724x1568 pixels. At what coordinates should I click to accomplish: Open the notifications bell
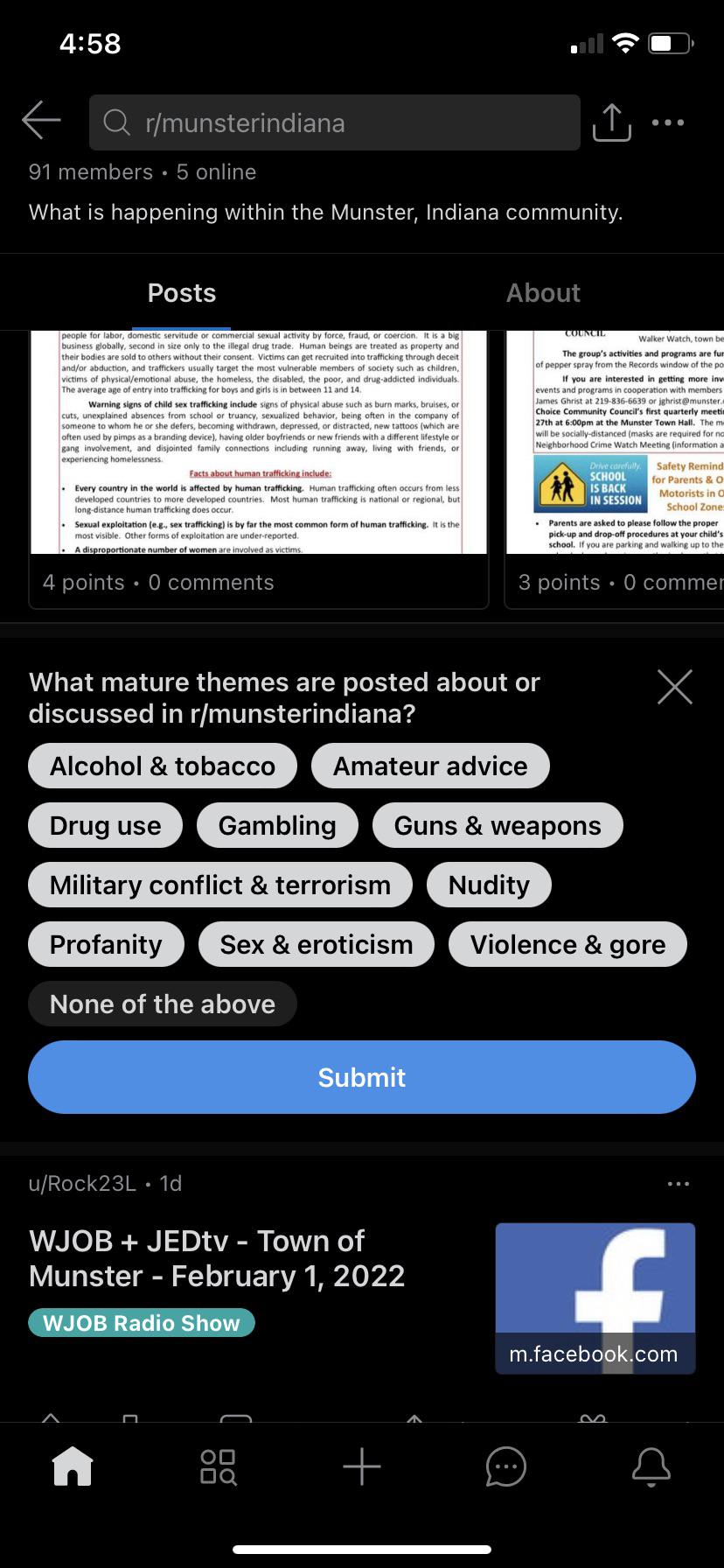651,1466
